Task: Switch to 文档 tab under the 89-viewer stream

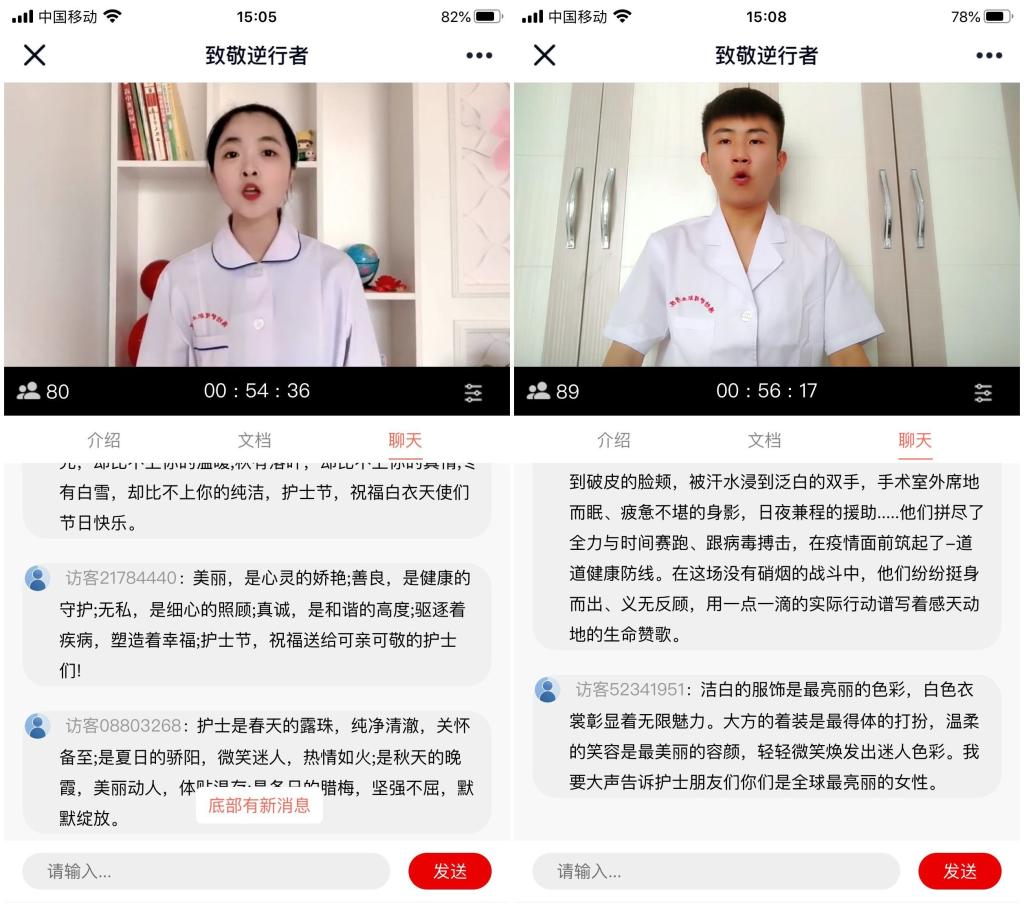Action: (764, 440)
